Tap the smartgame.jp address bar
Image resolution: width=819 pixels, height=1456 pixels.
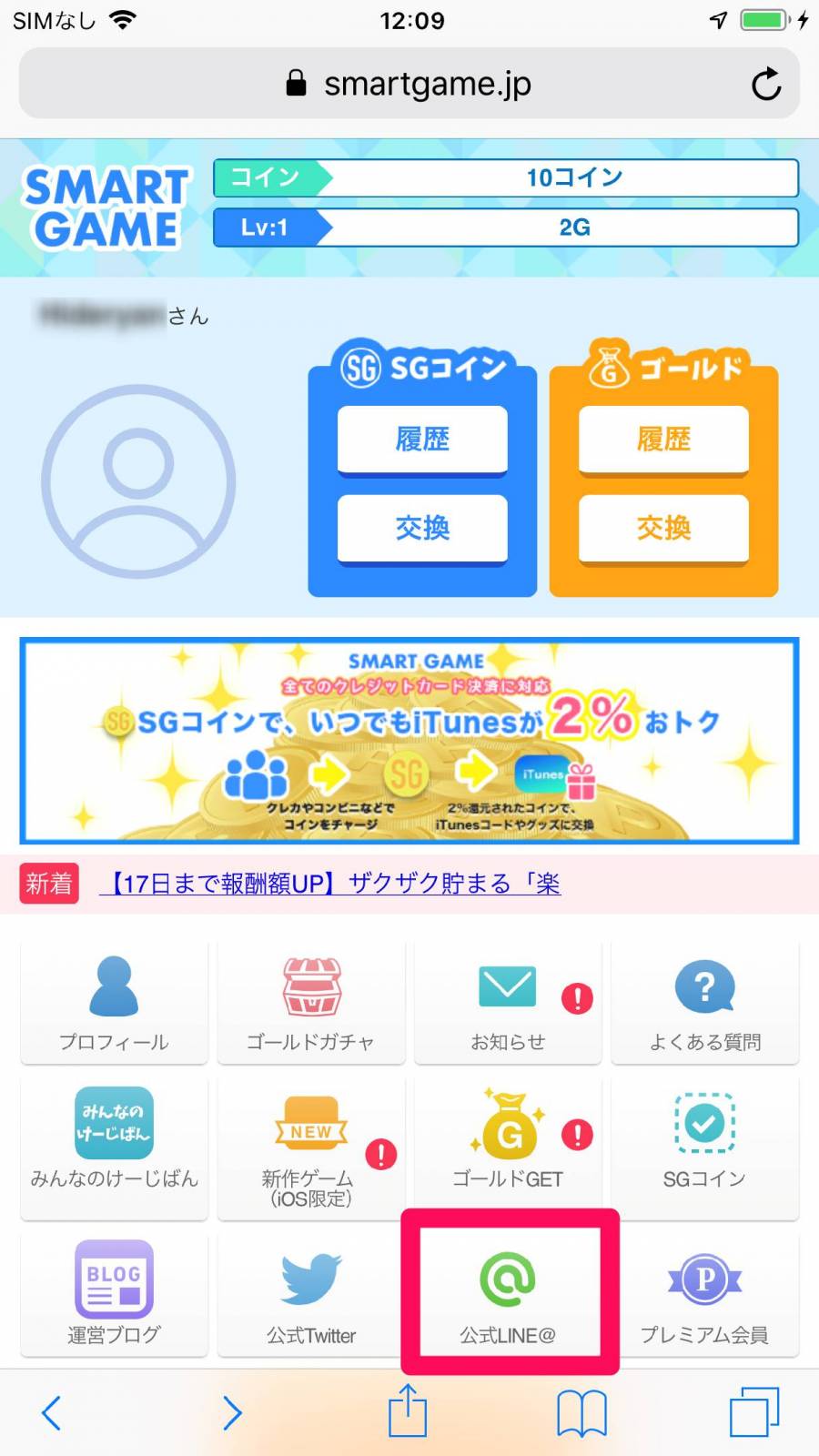click(409, 84)
